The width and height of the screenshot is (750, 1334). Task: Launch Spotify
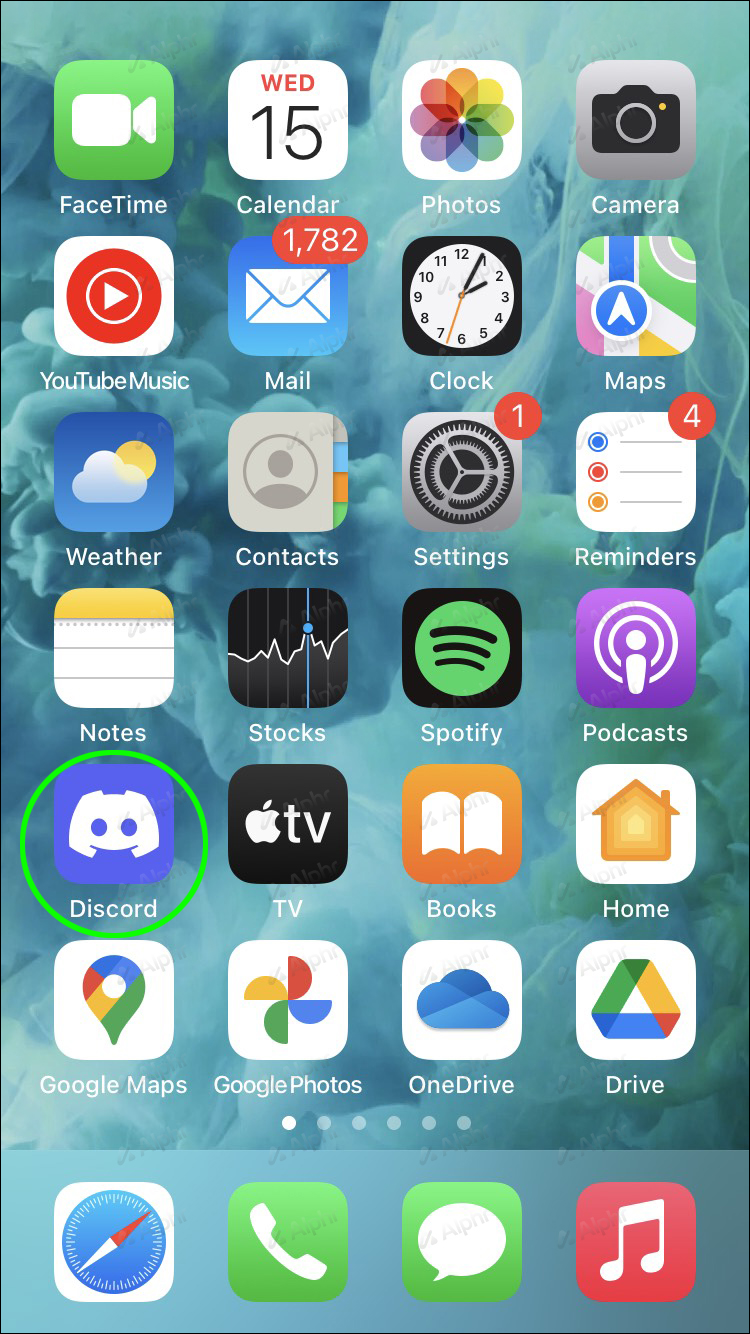462,648
